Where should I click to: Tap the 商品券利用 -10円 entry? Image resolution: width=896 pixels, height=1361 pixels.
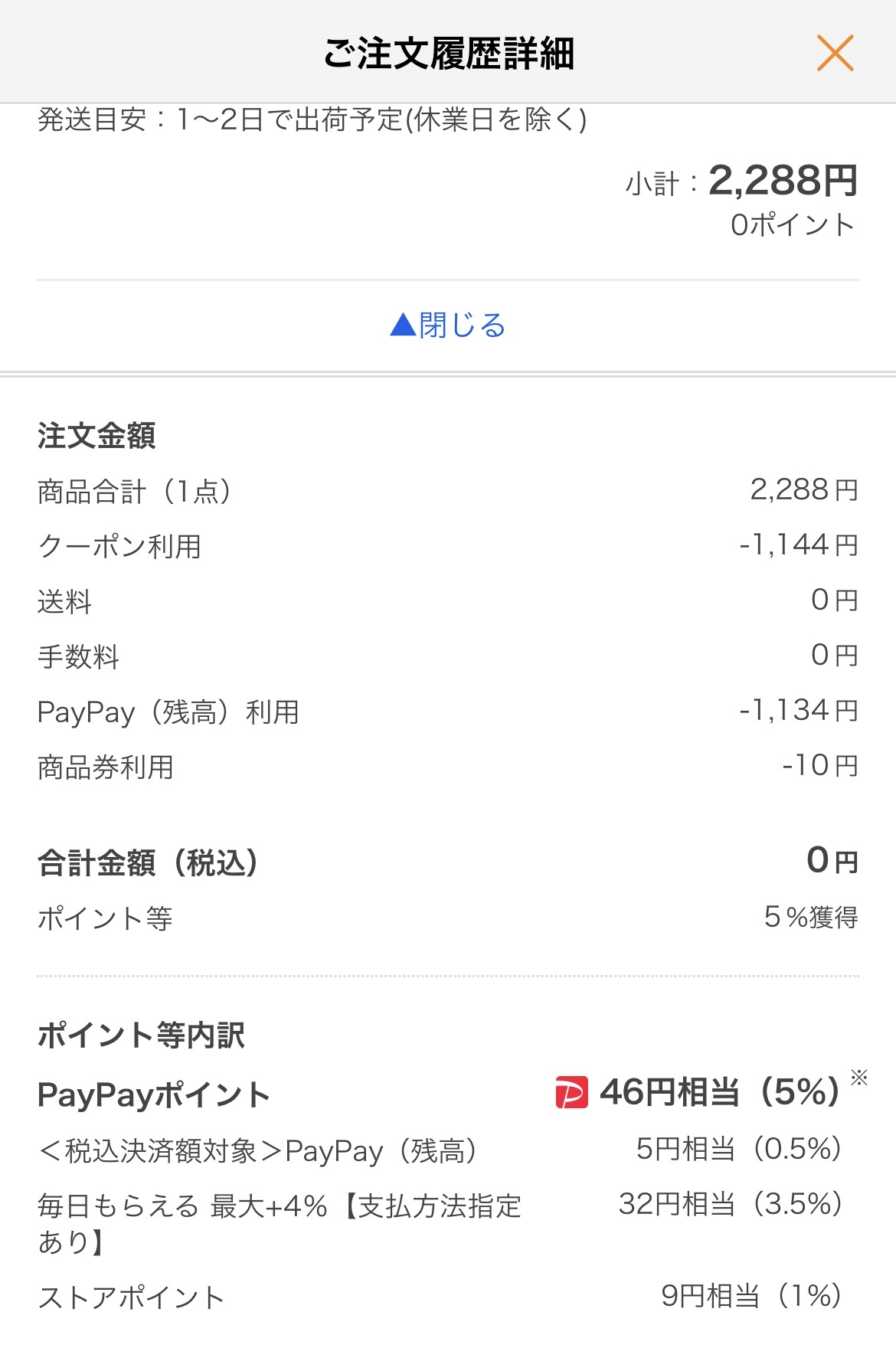448,767
